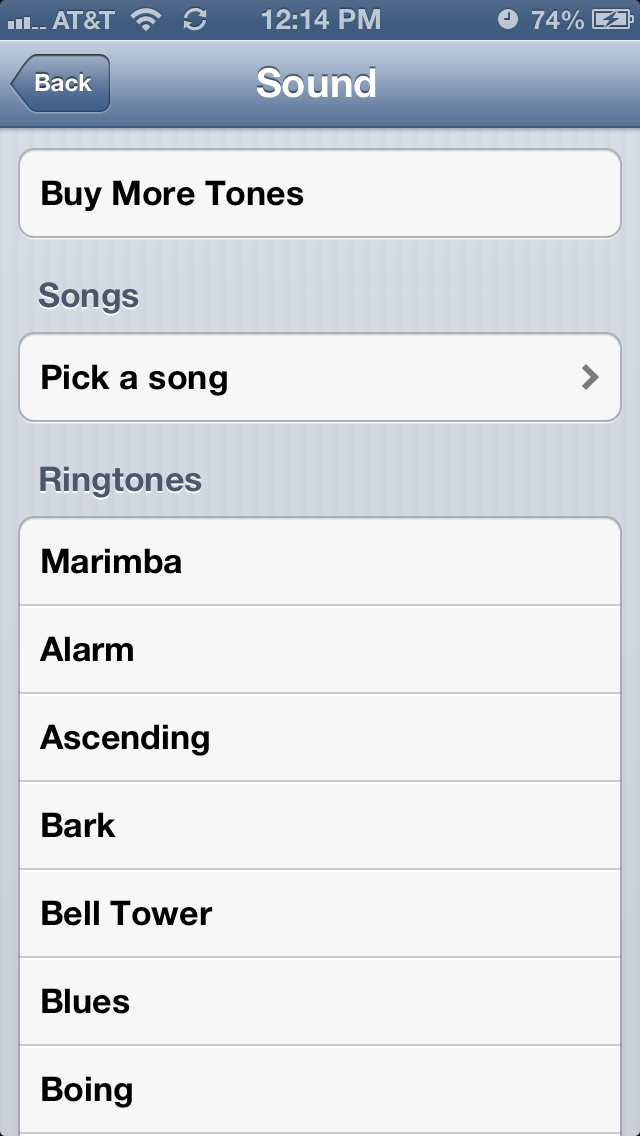Select Ascending as the sound
The width and height of the screenshot is (640, 1136).
[x=320, y=738]
